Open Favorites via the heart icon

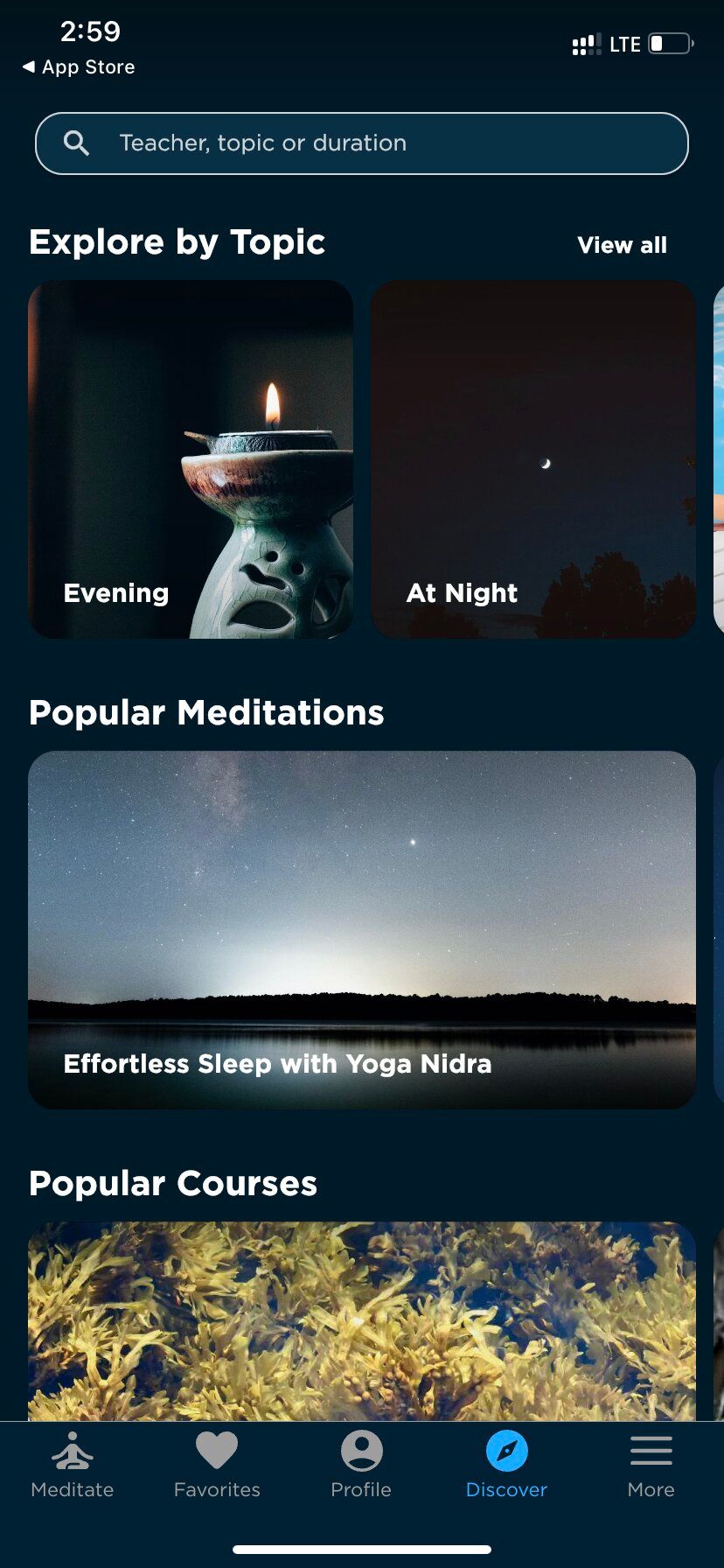tap(217, 1450)
